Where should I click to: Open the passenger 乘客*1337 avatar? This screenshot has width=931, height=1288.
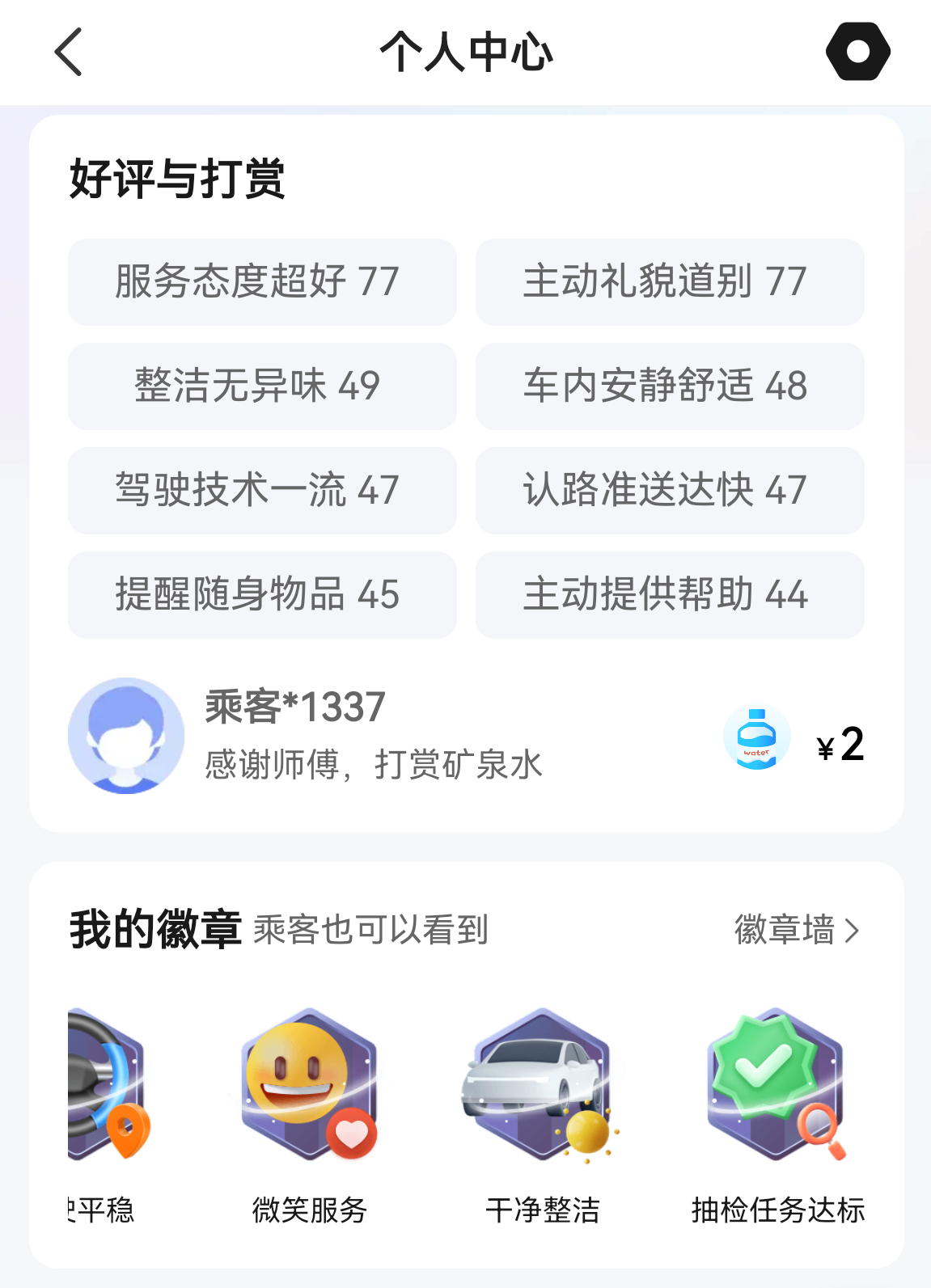click(x=126, y=734)
